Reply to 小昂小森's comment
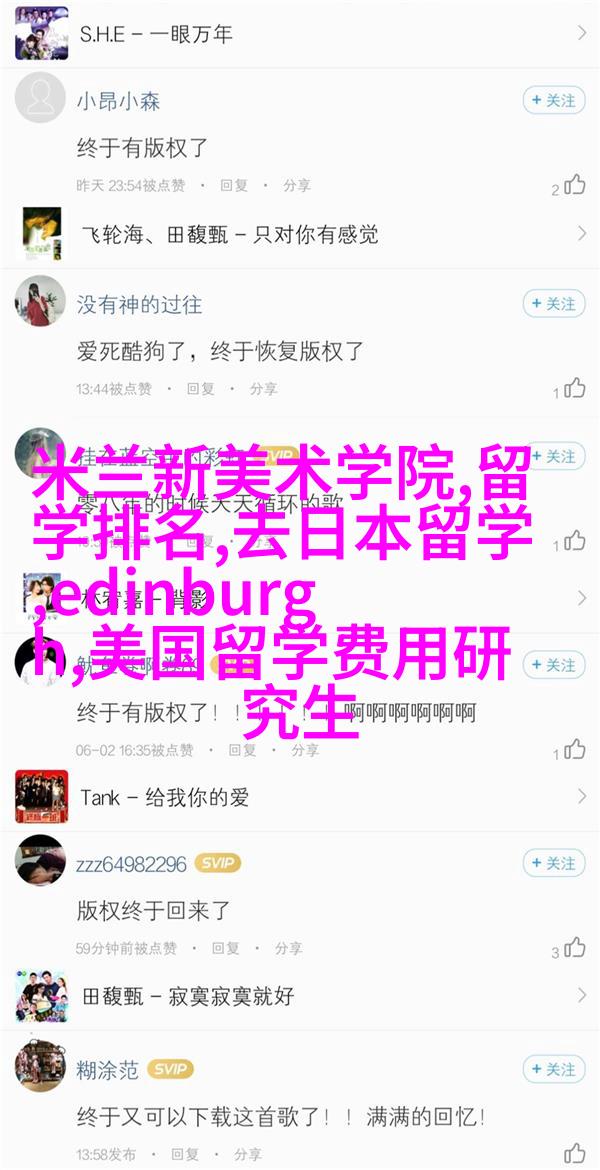Image resolution: width=600 pixels, height=1170 pixels. pyautogui.click(x=234, y=186)
